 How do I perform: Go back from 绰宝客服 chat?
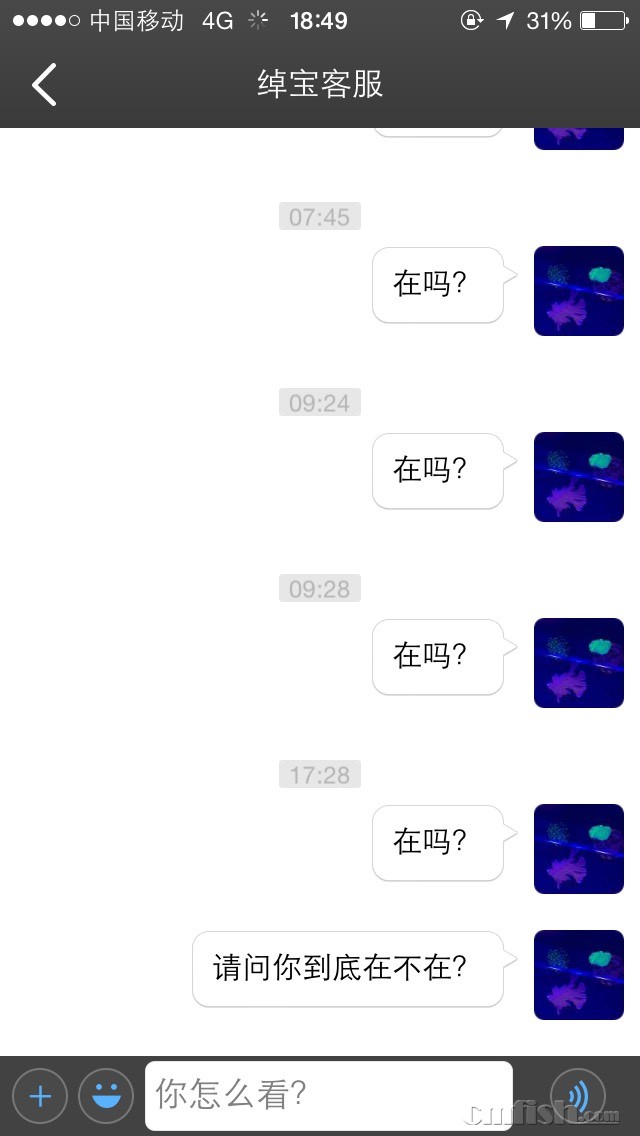coord(44,85)
